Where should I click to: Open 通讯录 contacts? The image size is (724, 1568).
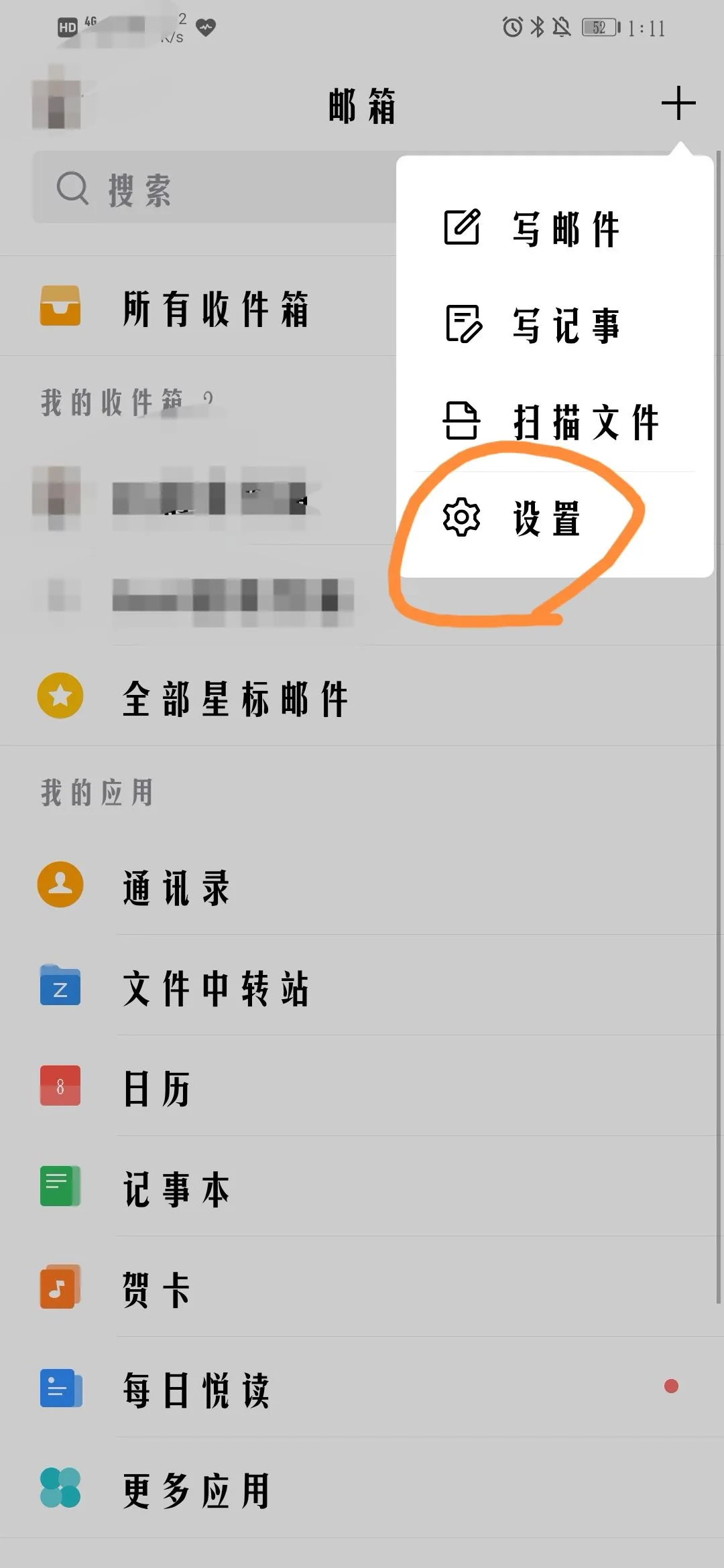[176, 887]
